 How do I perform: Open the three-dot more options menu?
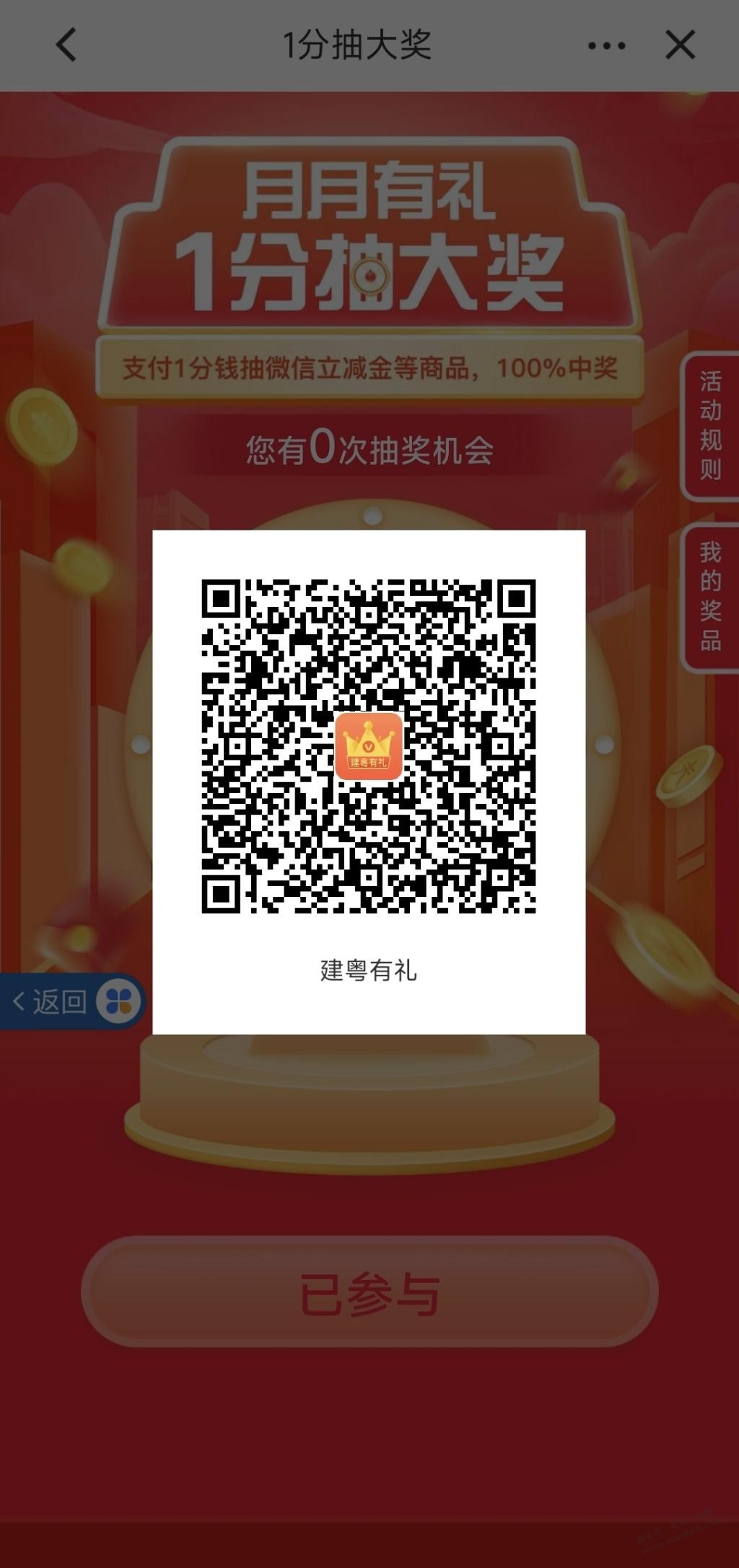606,45
